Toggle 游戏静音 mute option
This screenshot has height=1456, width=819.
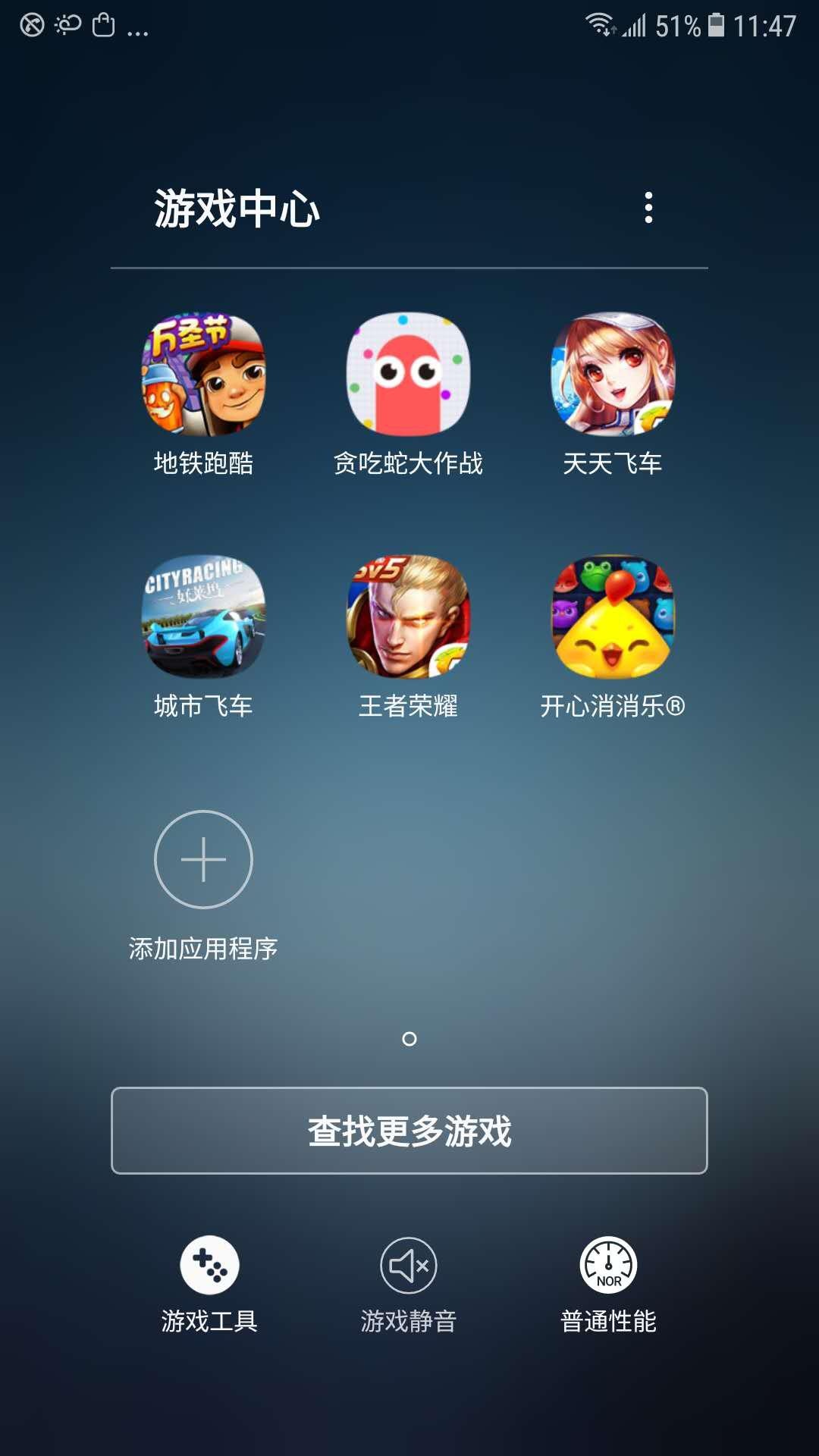408,1265
